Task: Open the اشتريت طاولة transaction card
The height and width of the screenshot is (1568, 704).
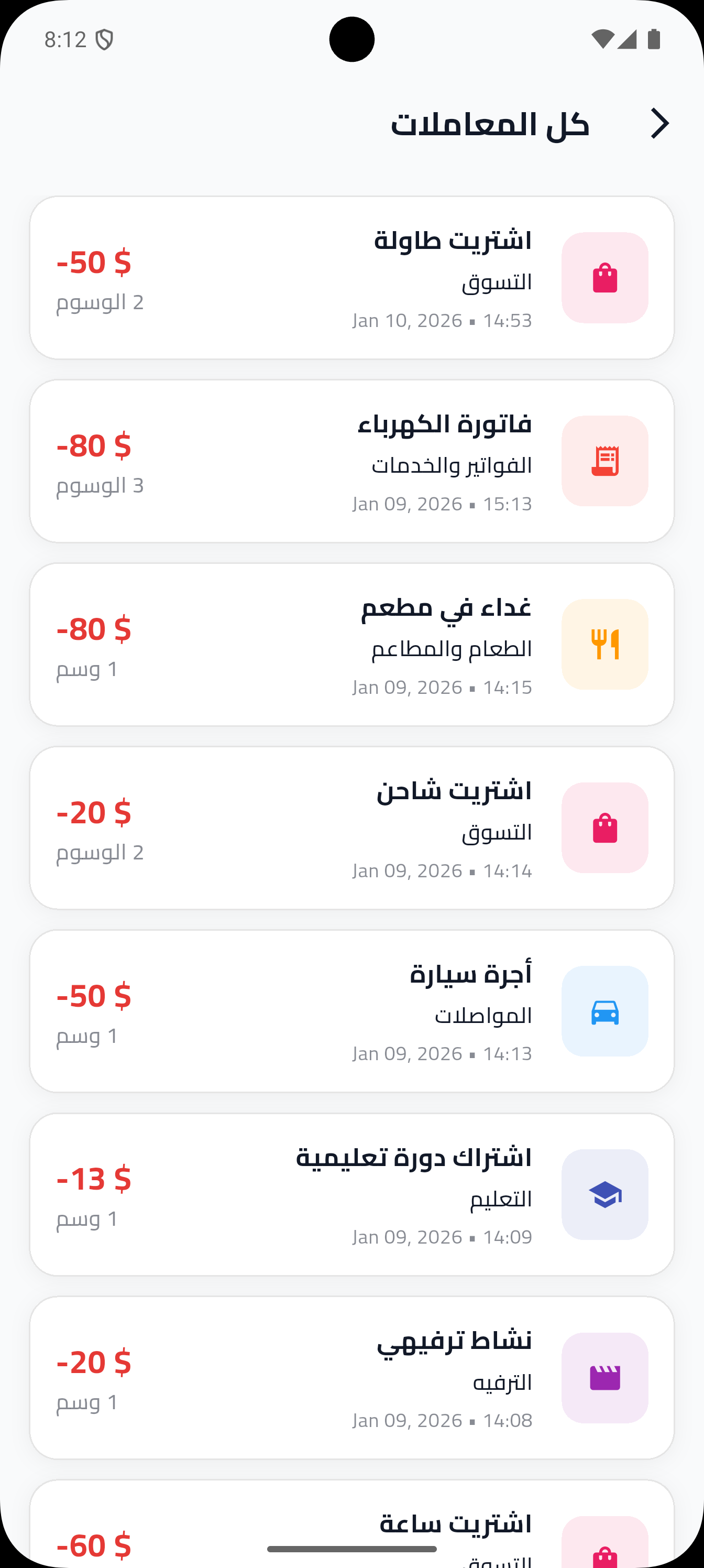Action: pyautogui.click(x=351, y=277)
